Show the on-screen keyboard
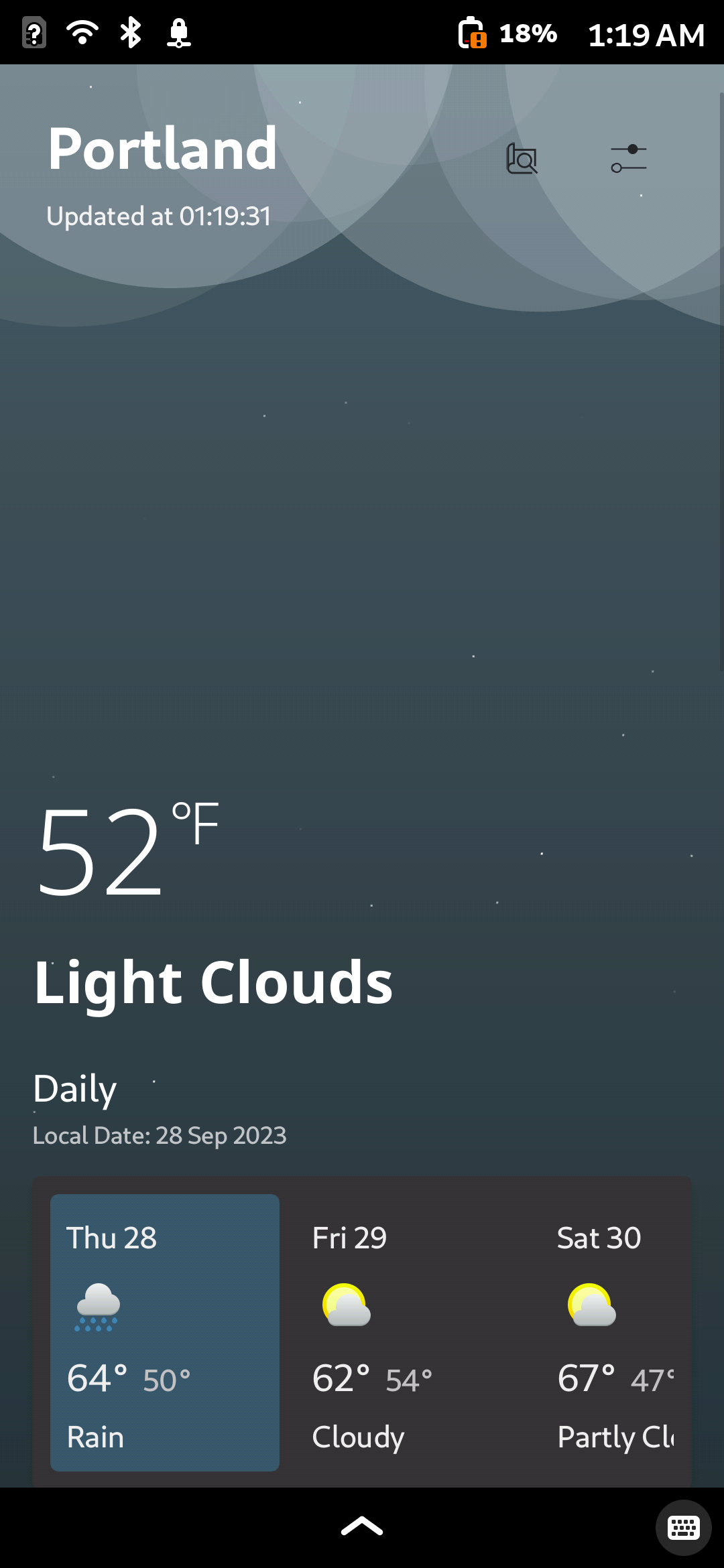 tap(683, 1528)
